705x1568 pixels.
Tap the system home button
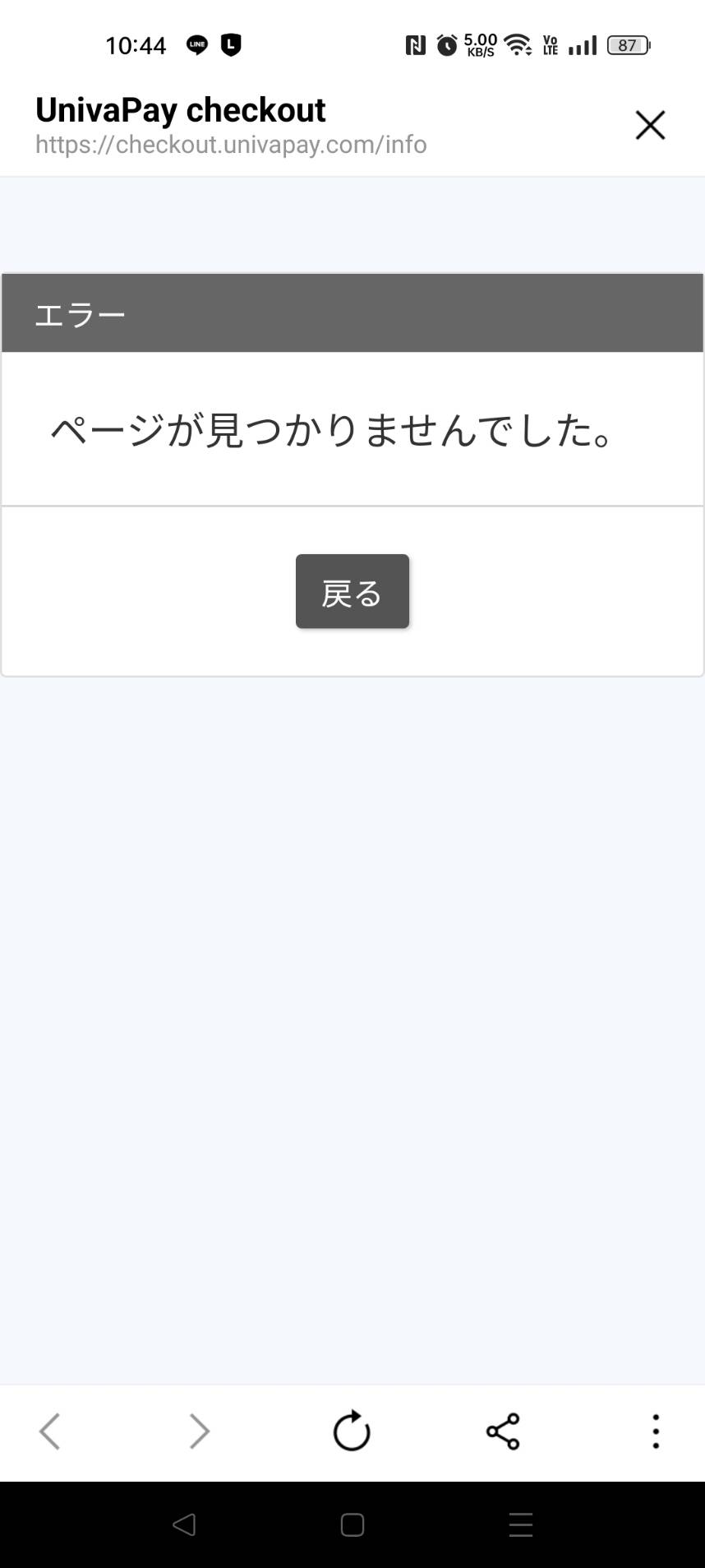352,1525
